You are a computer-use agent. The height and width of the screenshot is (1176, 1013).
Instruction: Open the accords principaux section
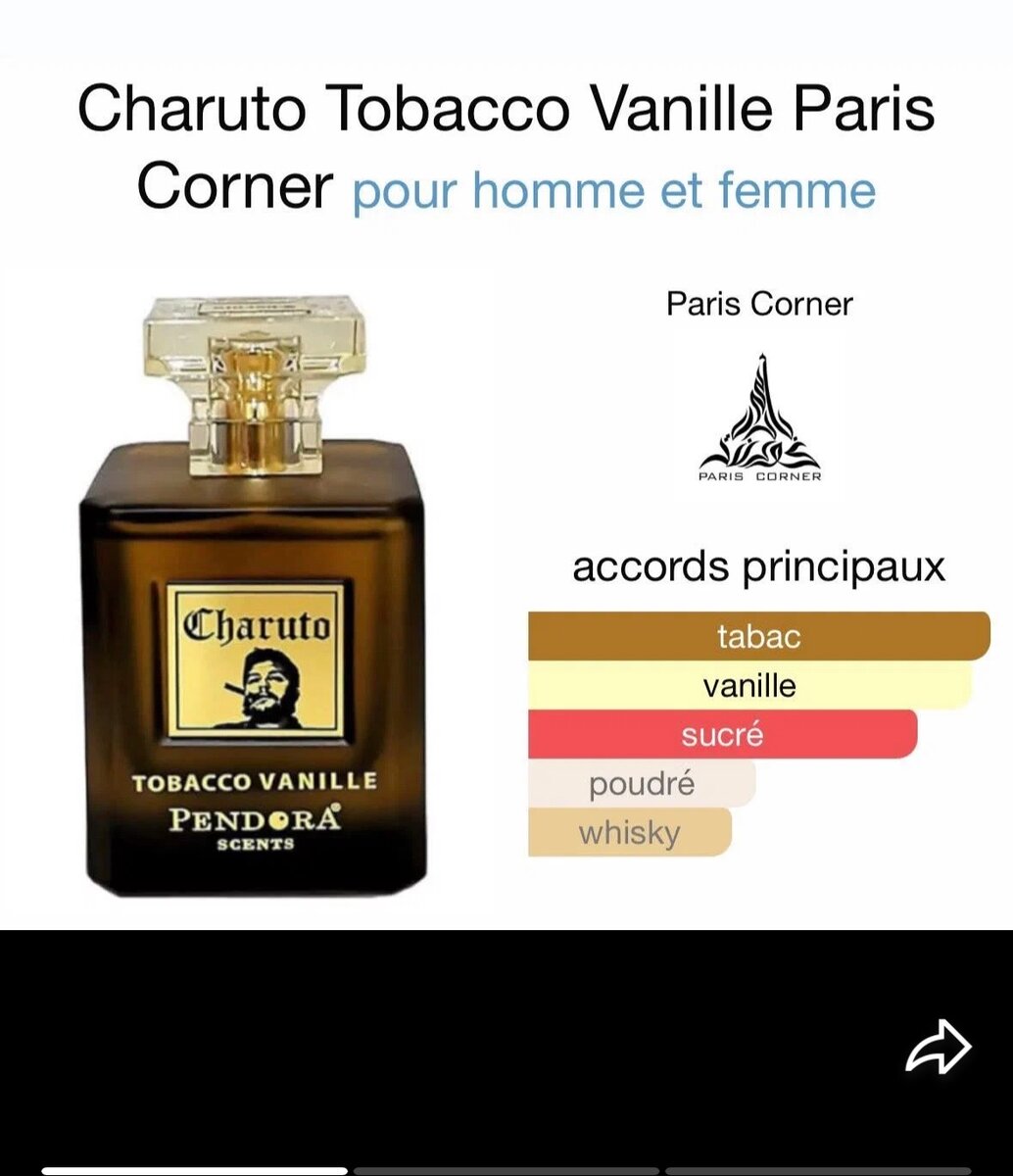point(759,566)
